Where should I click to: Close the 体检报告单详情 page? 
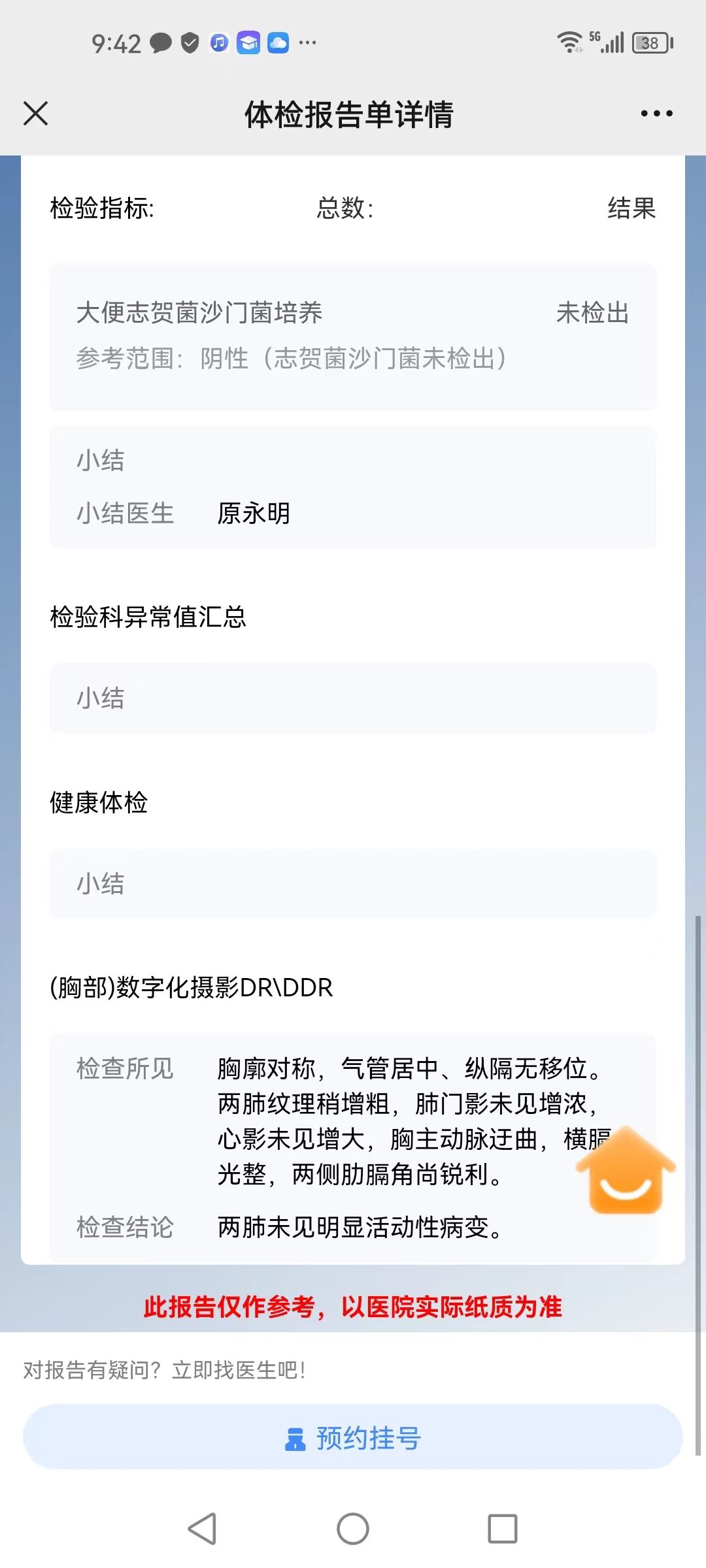[x=36, y=114]
